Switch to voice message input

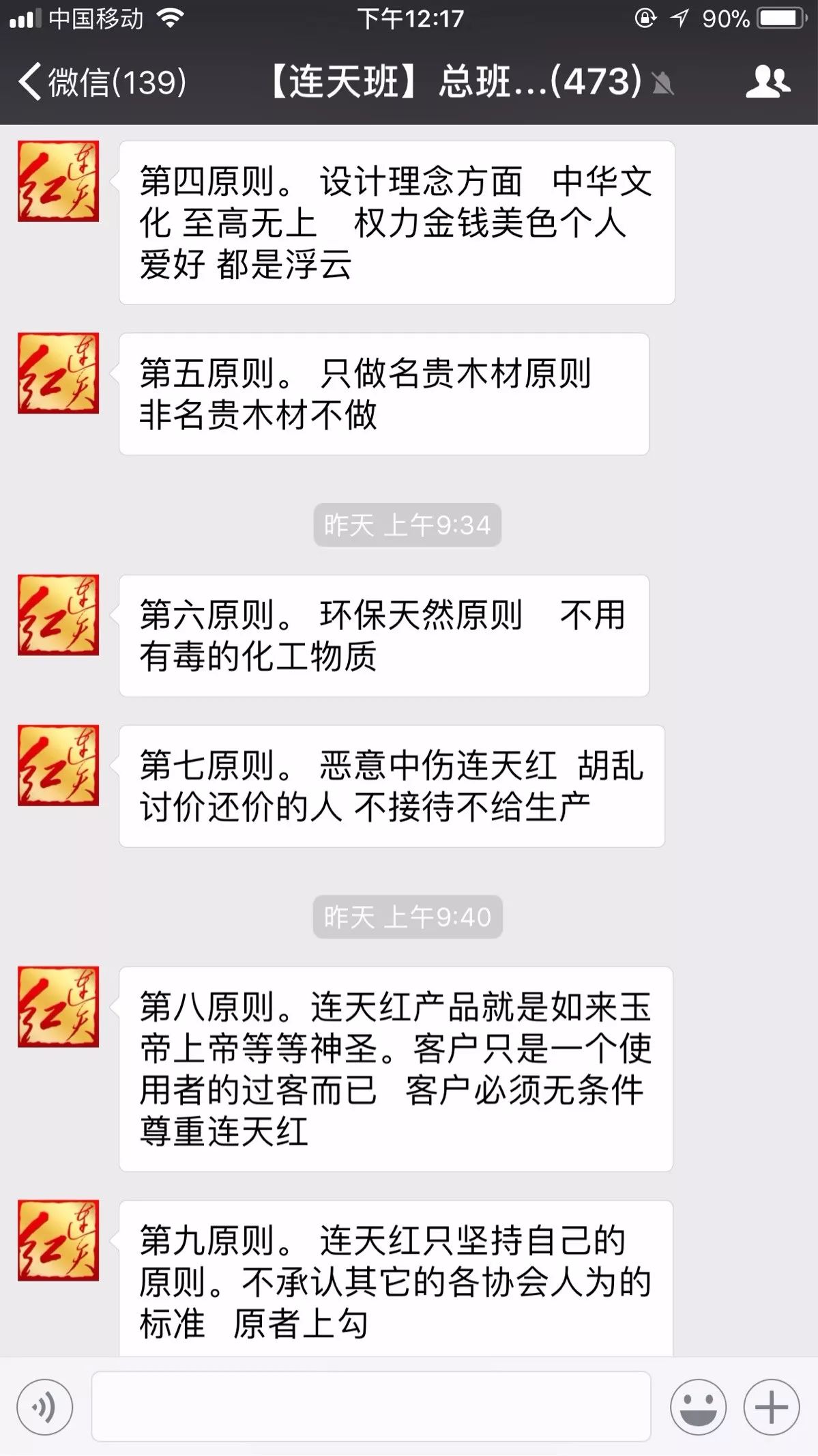45,1407
